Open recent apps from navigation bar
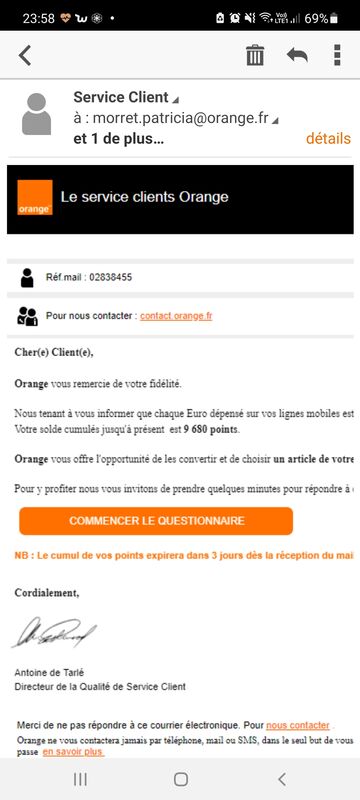 point(80,779)
